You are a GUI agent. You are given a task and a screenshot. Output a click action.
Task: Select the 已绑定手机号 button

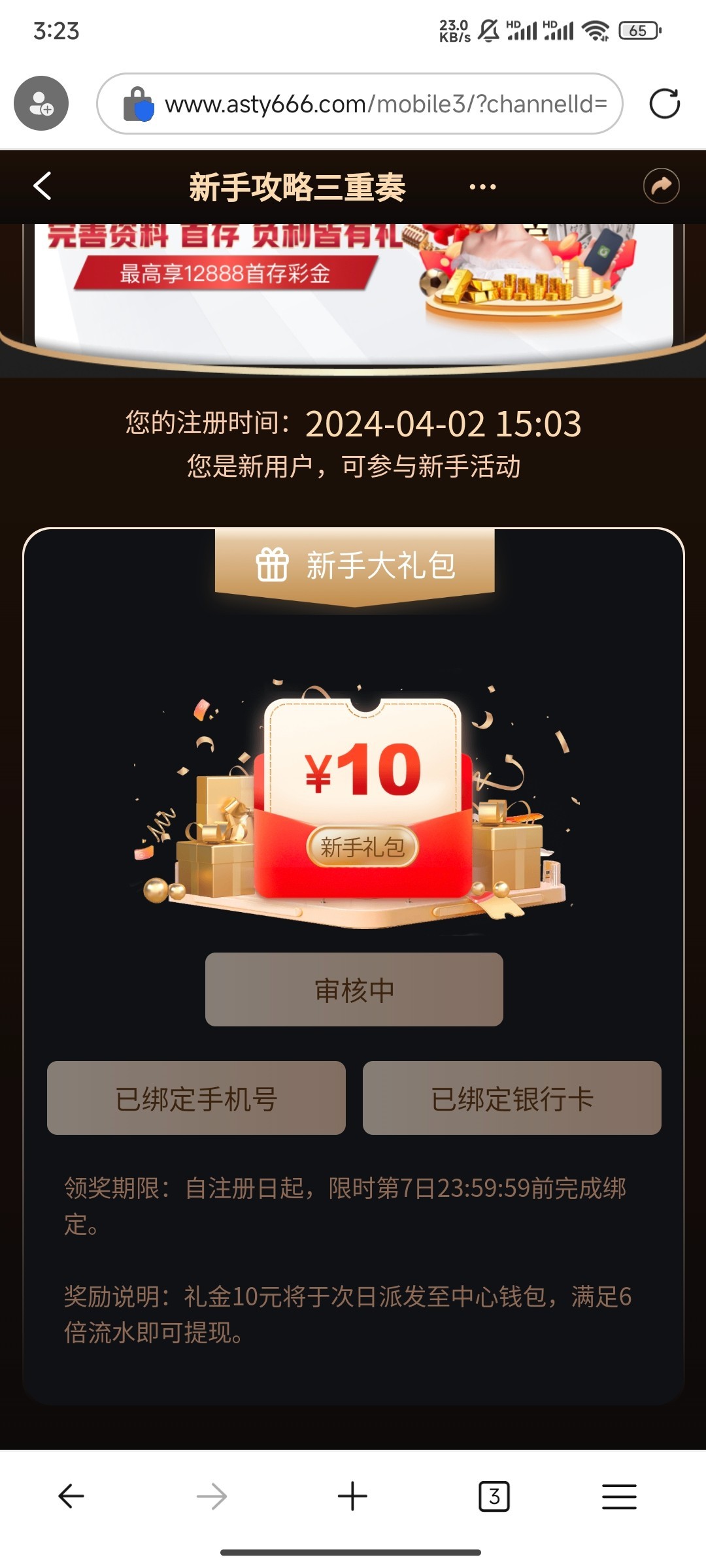(196, 1098)
